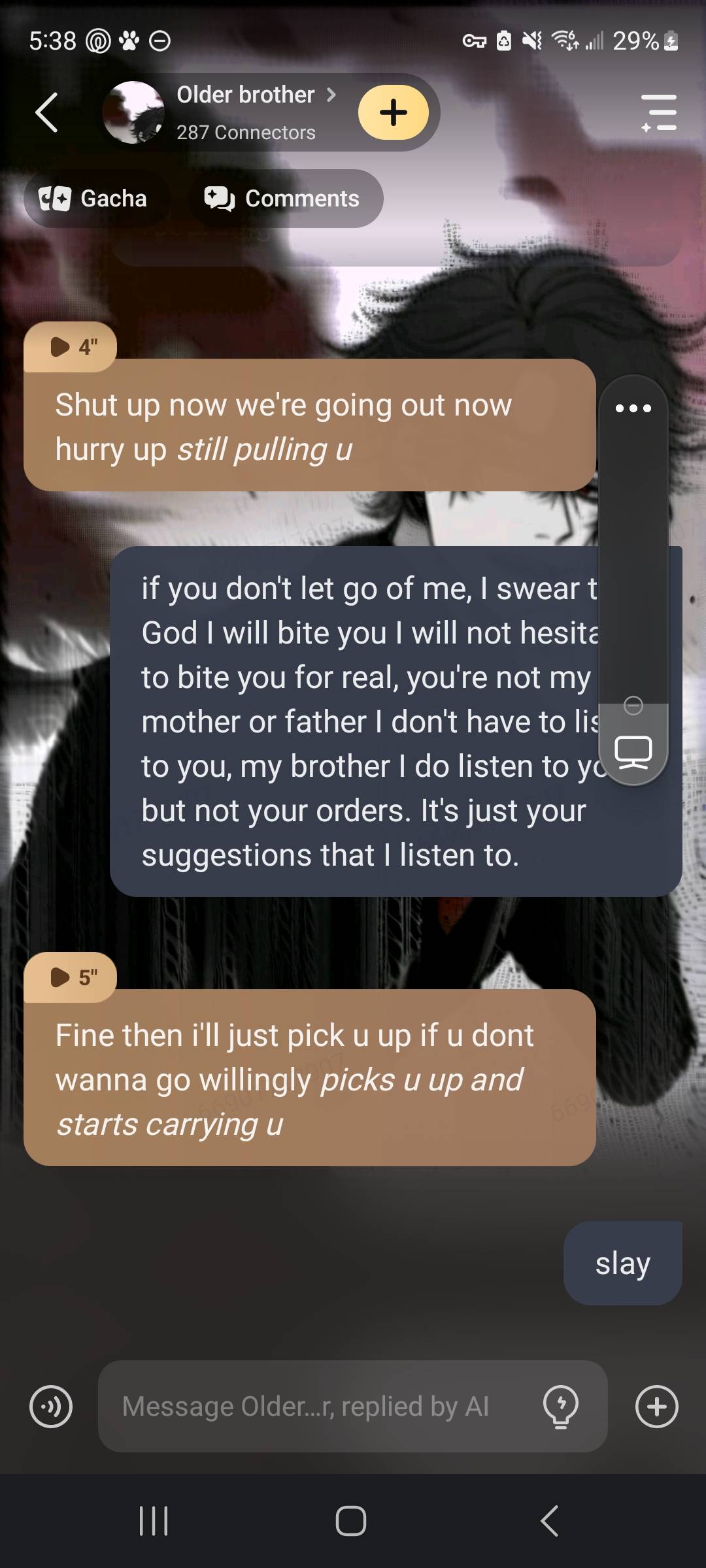
Task: Play the 5-second voice message
Action: point(71,977)
